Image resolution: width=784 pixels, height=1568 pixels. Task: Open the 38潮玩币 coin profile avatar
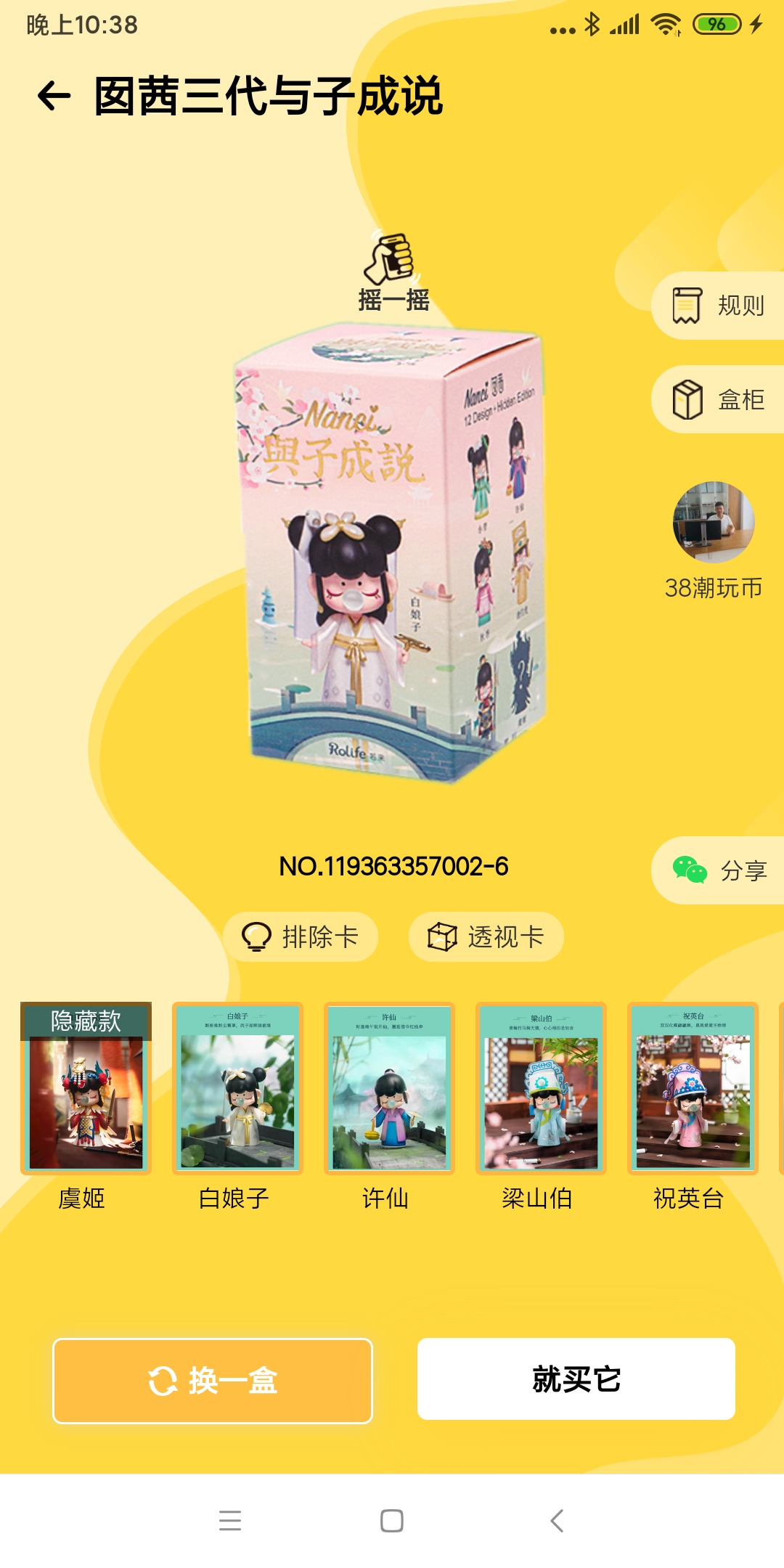click(x=714, y=523)
